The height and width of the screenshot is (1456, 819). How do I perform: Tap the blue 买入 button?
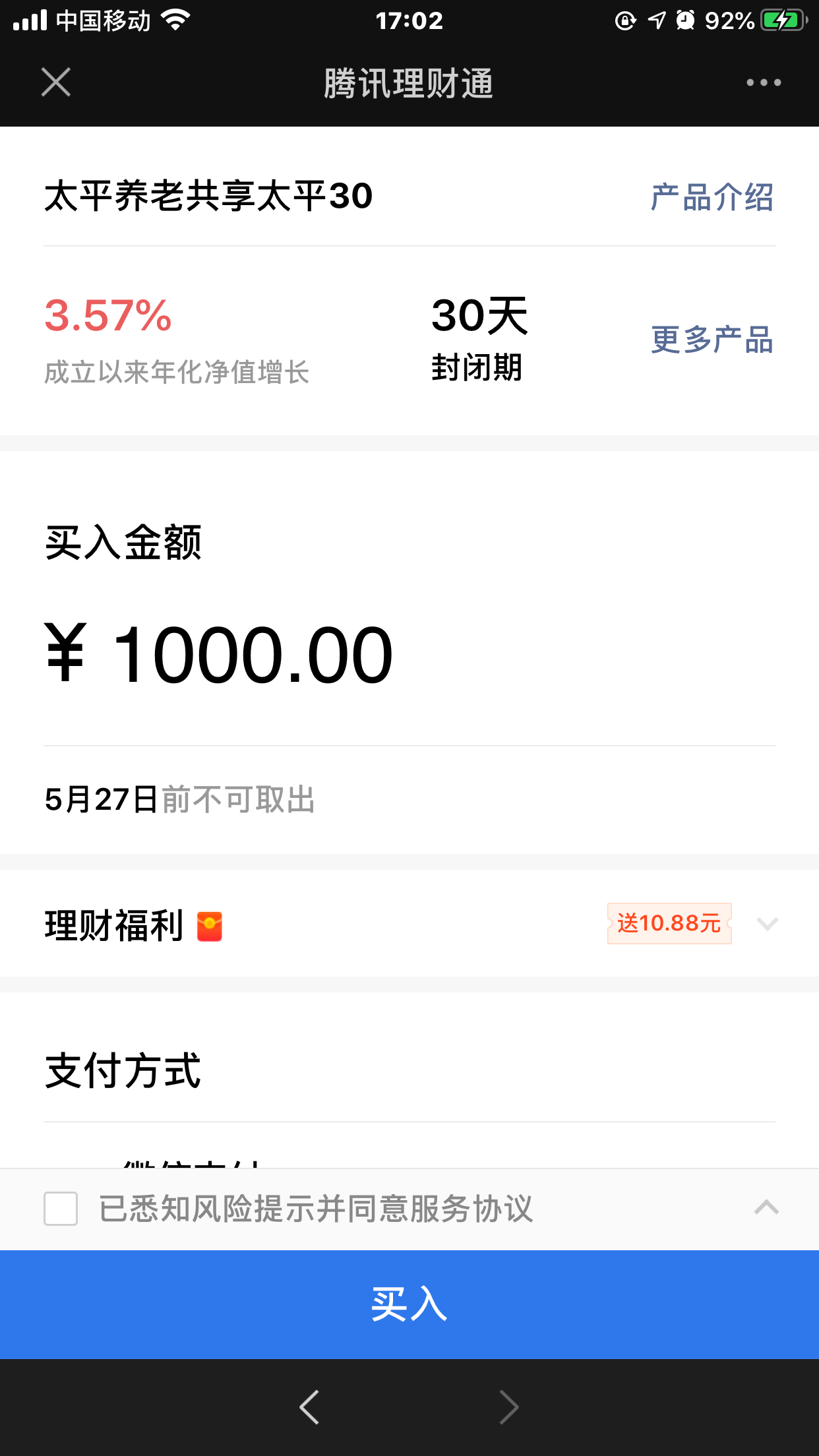(409, 1304)
